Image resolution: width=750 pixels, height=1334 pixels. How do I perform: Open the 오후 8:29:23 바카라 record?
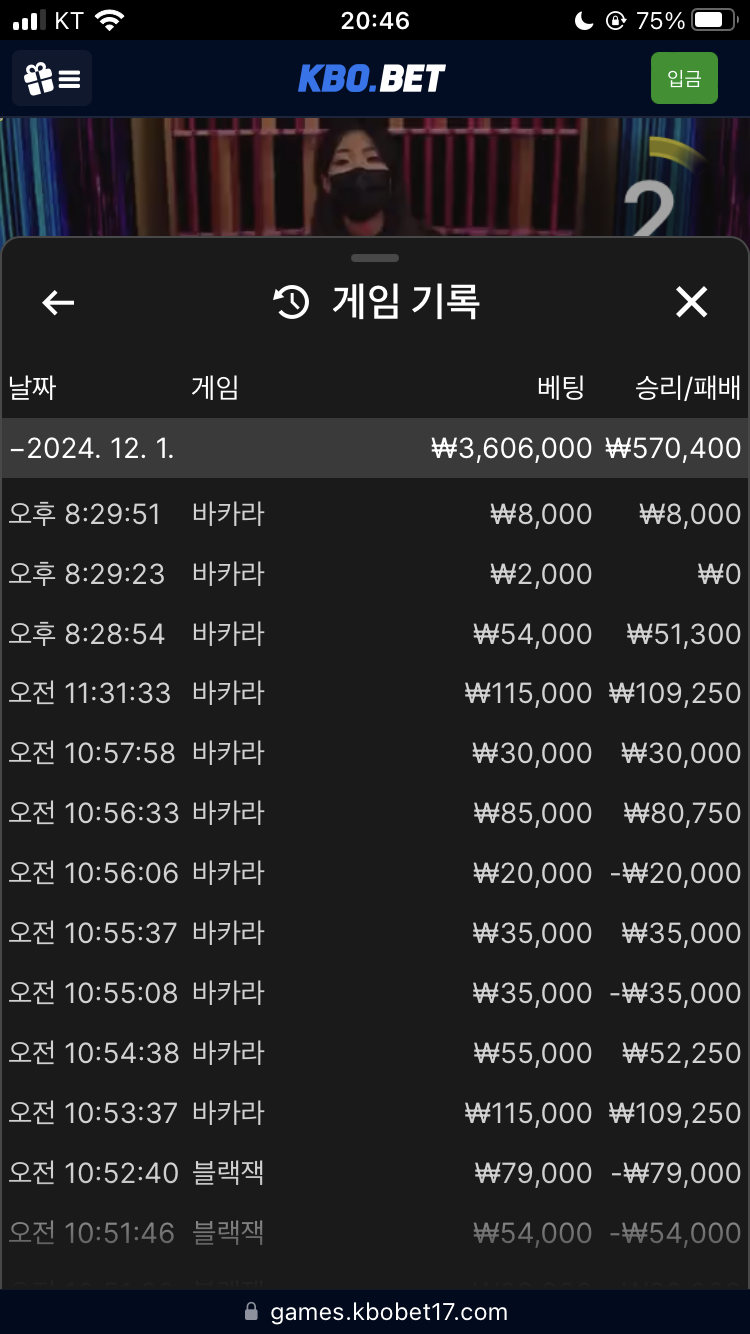click(x=375, y=574)
